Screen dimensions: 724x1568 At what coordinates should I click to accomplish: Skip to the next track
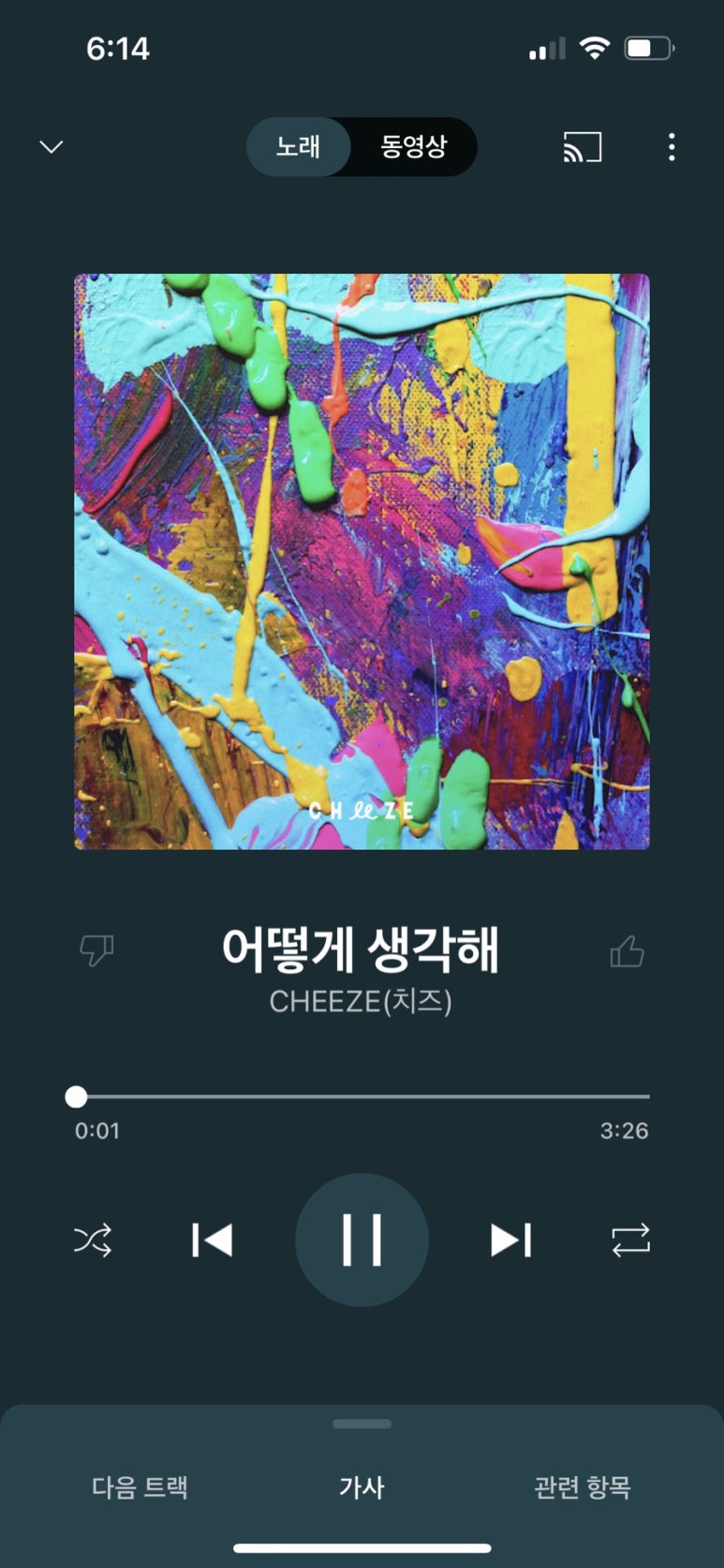tap(510, 1240)
